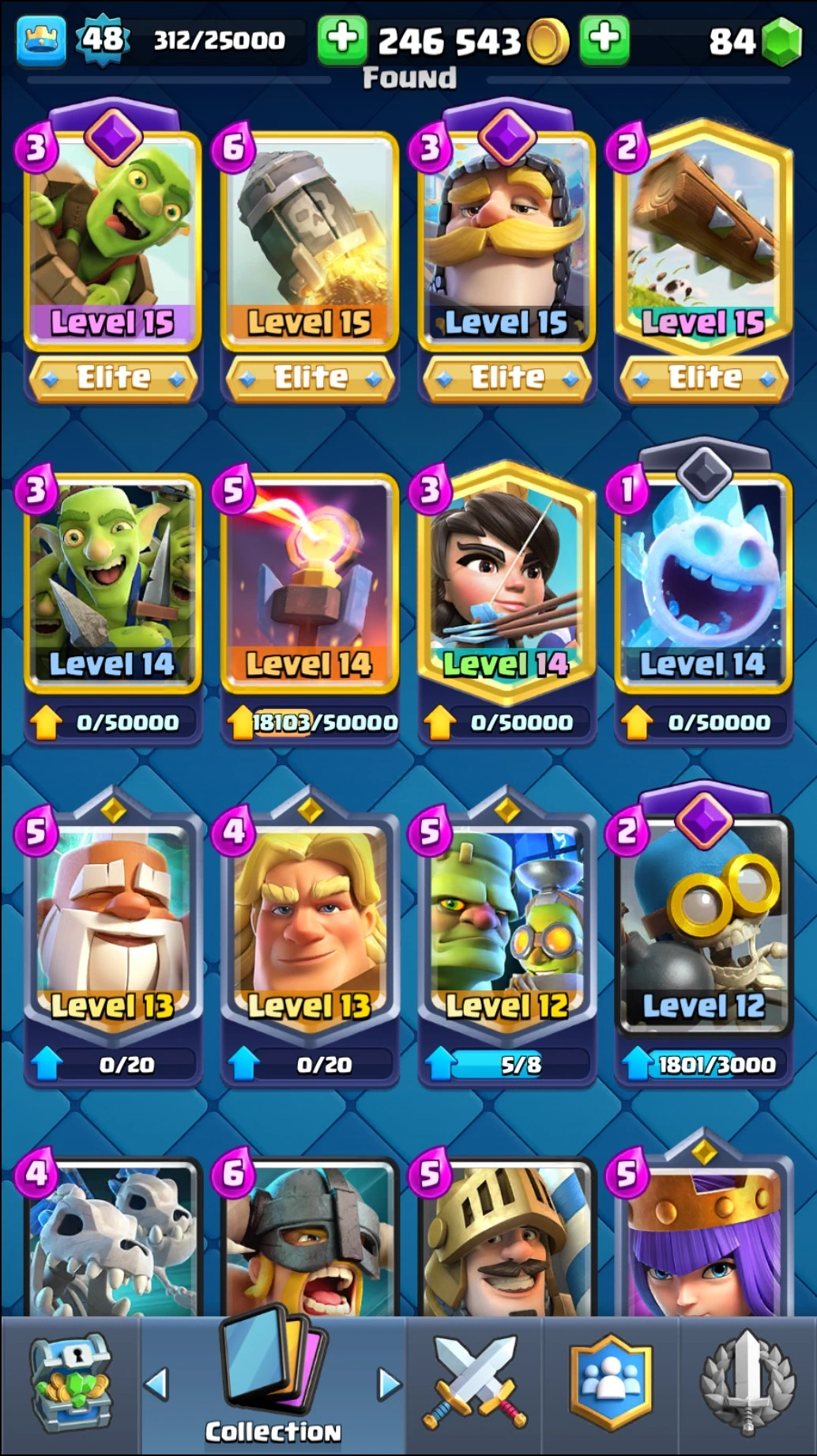Select the Goblin Gang card
The width and height of the screenshot is (817, 1456).
112,581
